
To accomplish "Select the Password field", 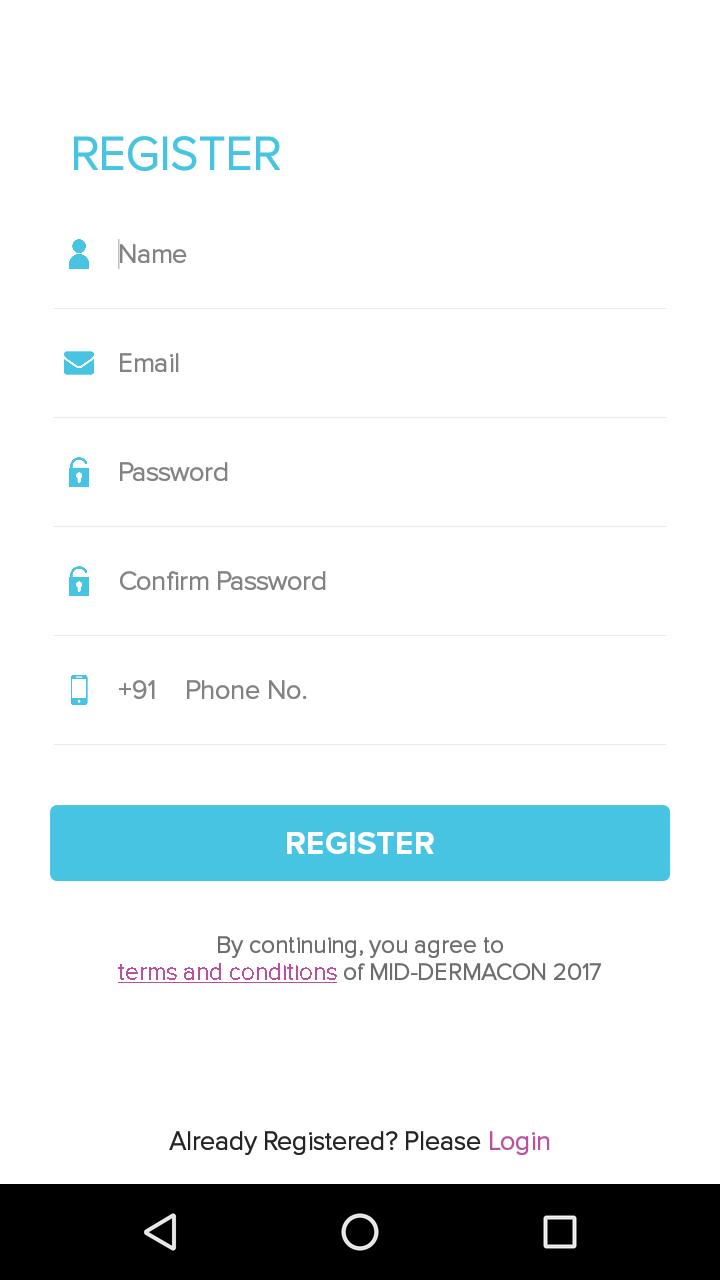I will (390, 473).
